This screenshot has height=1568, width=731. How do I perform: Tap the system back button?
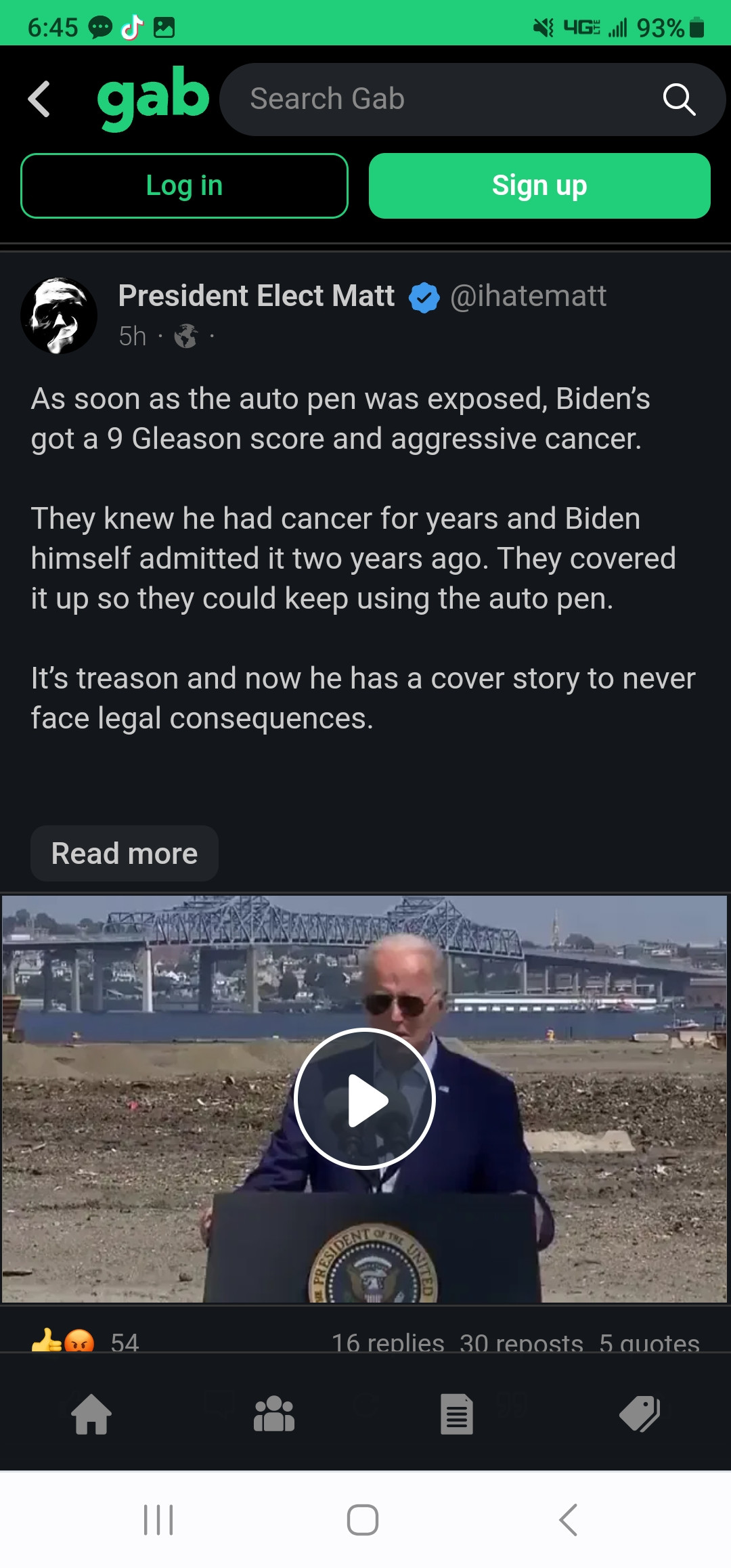pos(569,1520)
